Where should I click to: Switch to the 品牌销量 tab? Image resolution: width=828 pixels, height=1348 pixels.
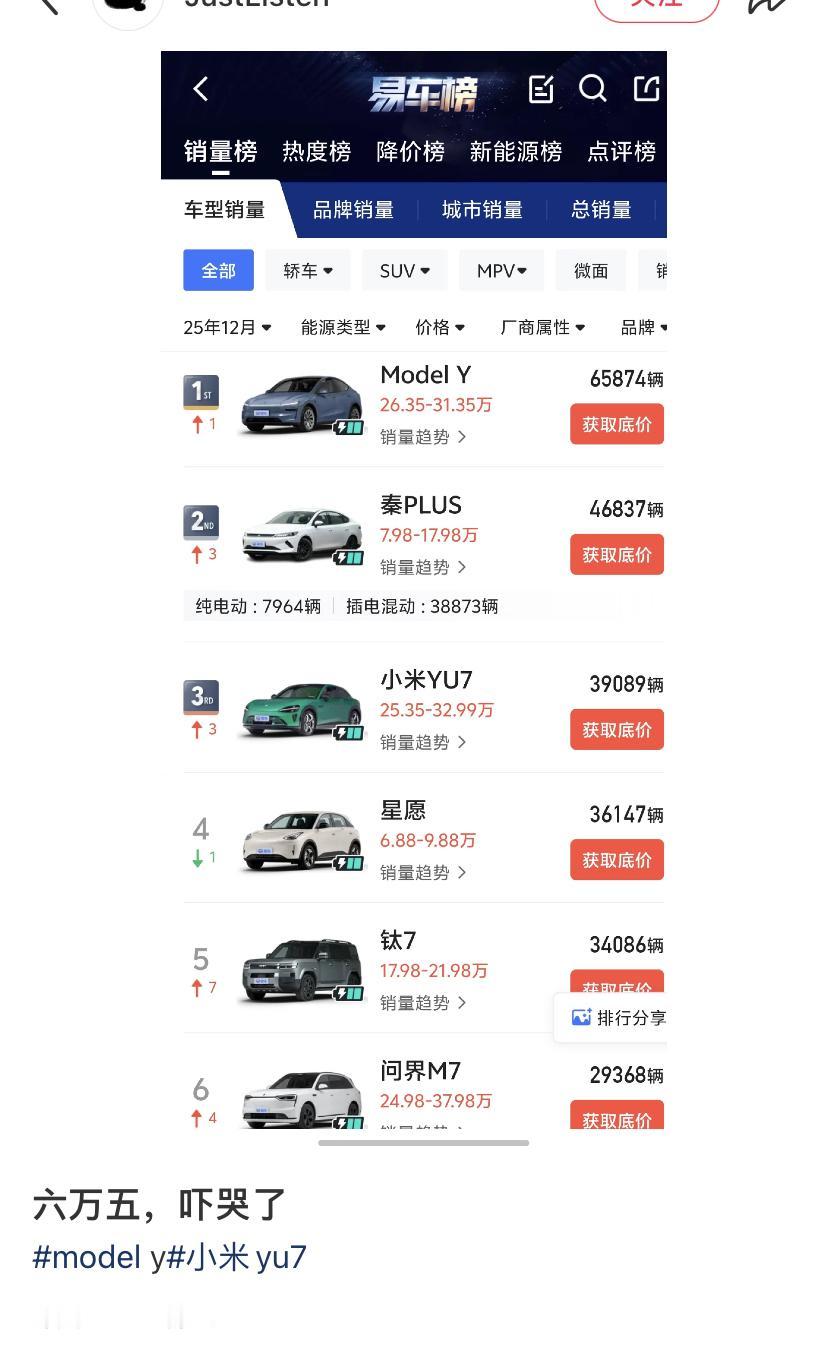click(x=355, y=210)
